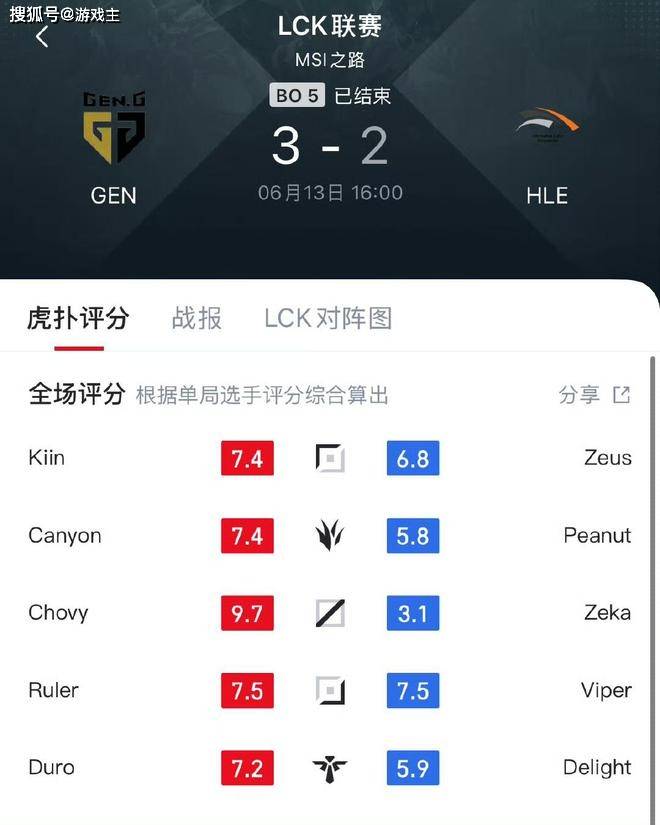View Chovy's player rating details
The height and width of the screenshot is (825, 660).
pyautogui.click(x=58, y=613)
